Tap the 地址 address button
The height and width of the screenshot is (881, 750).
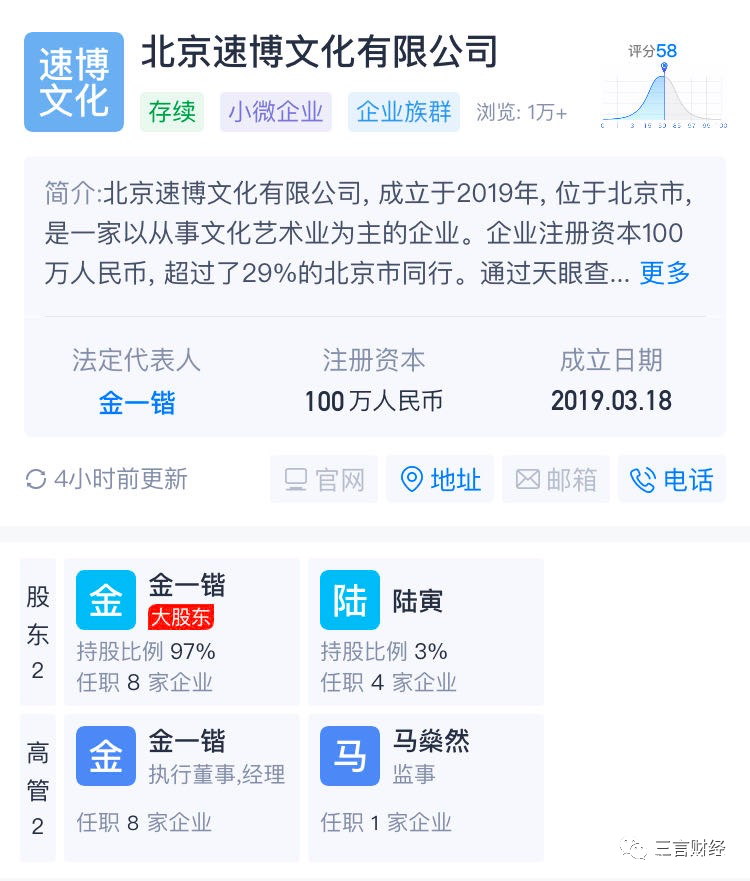pos(440,480)
